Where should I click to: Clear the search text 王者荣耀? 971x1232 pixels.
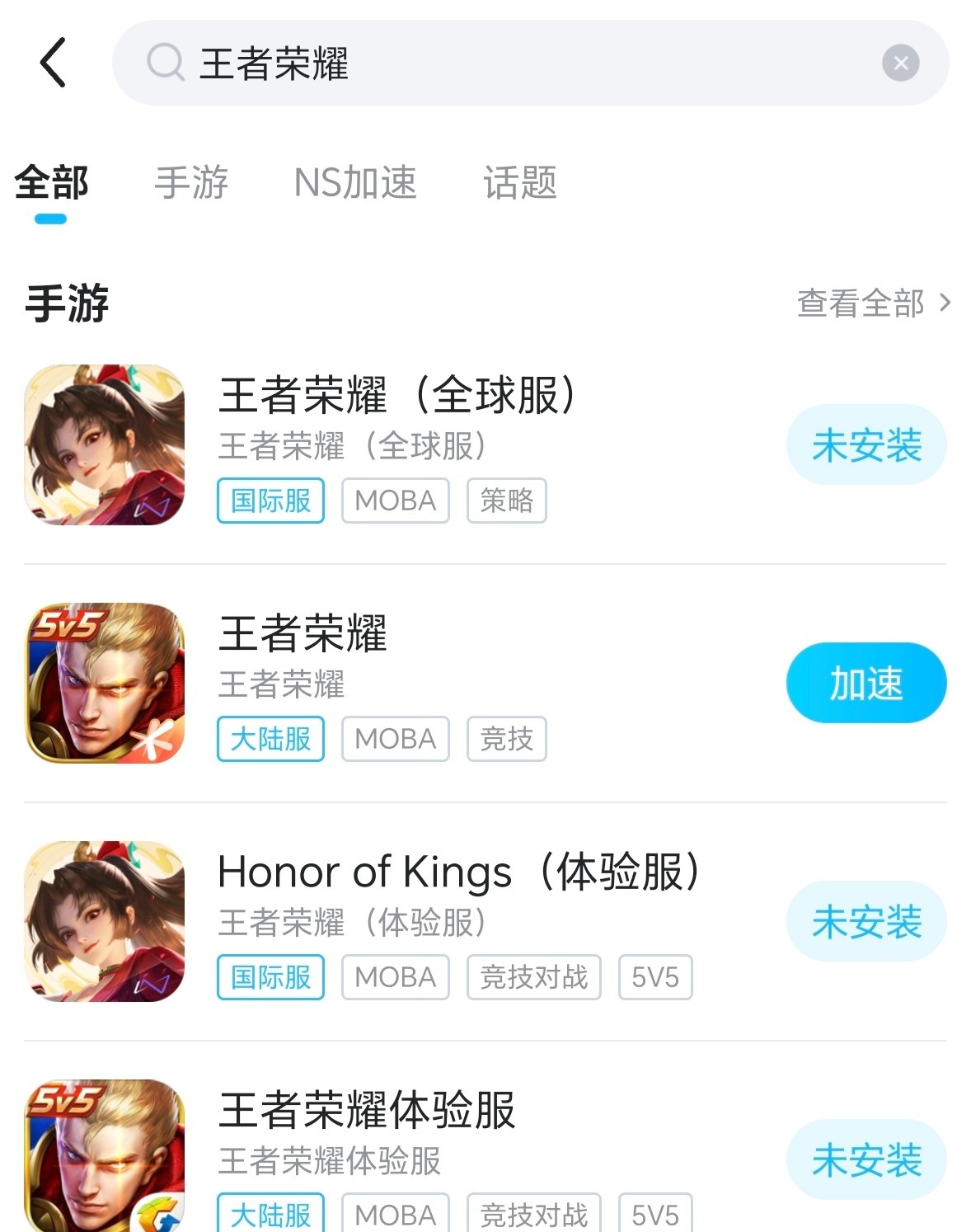[900, 63]
